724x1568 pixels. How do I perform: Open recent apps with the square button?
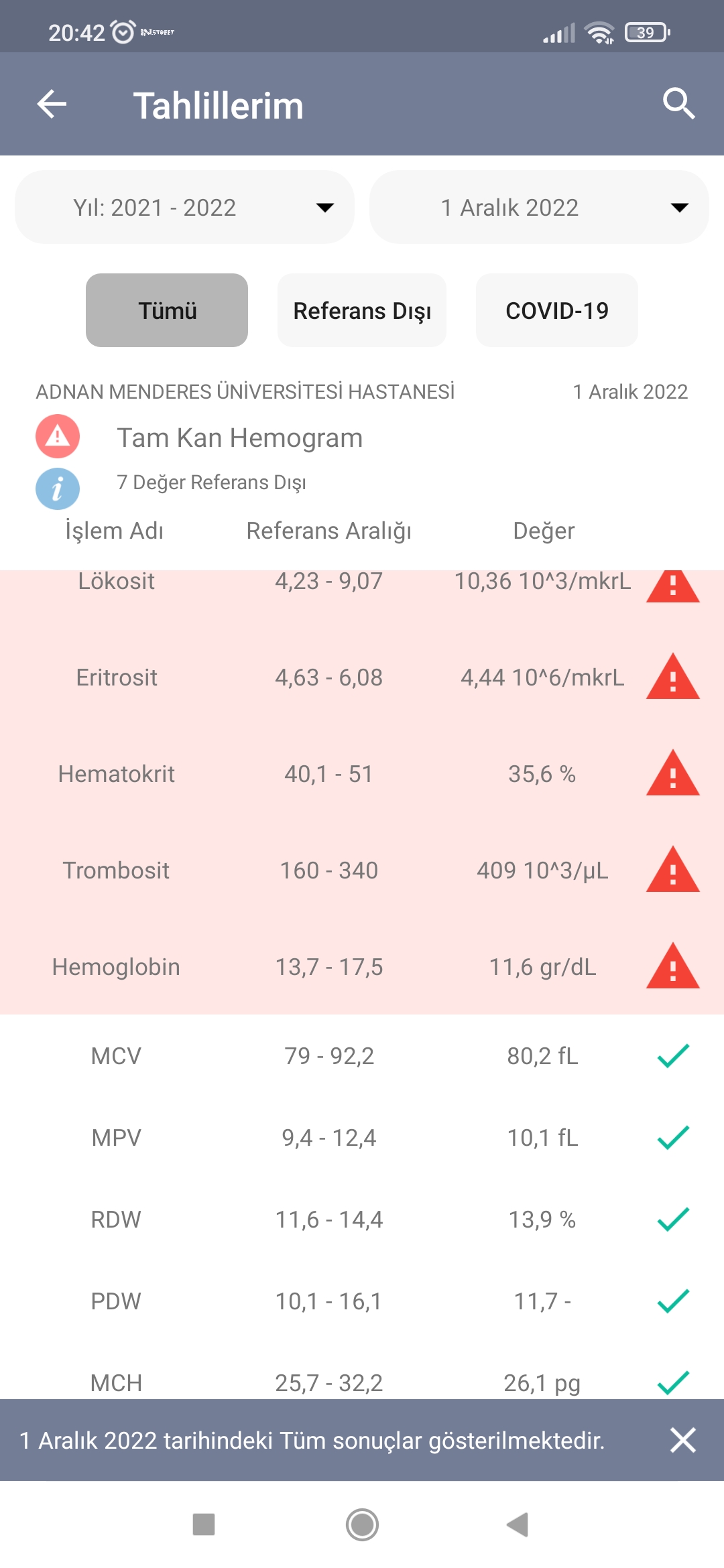(204, 1524)
